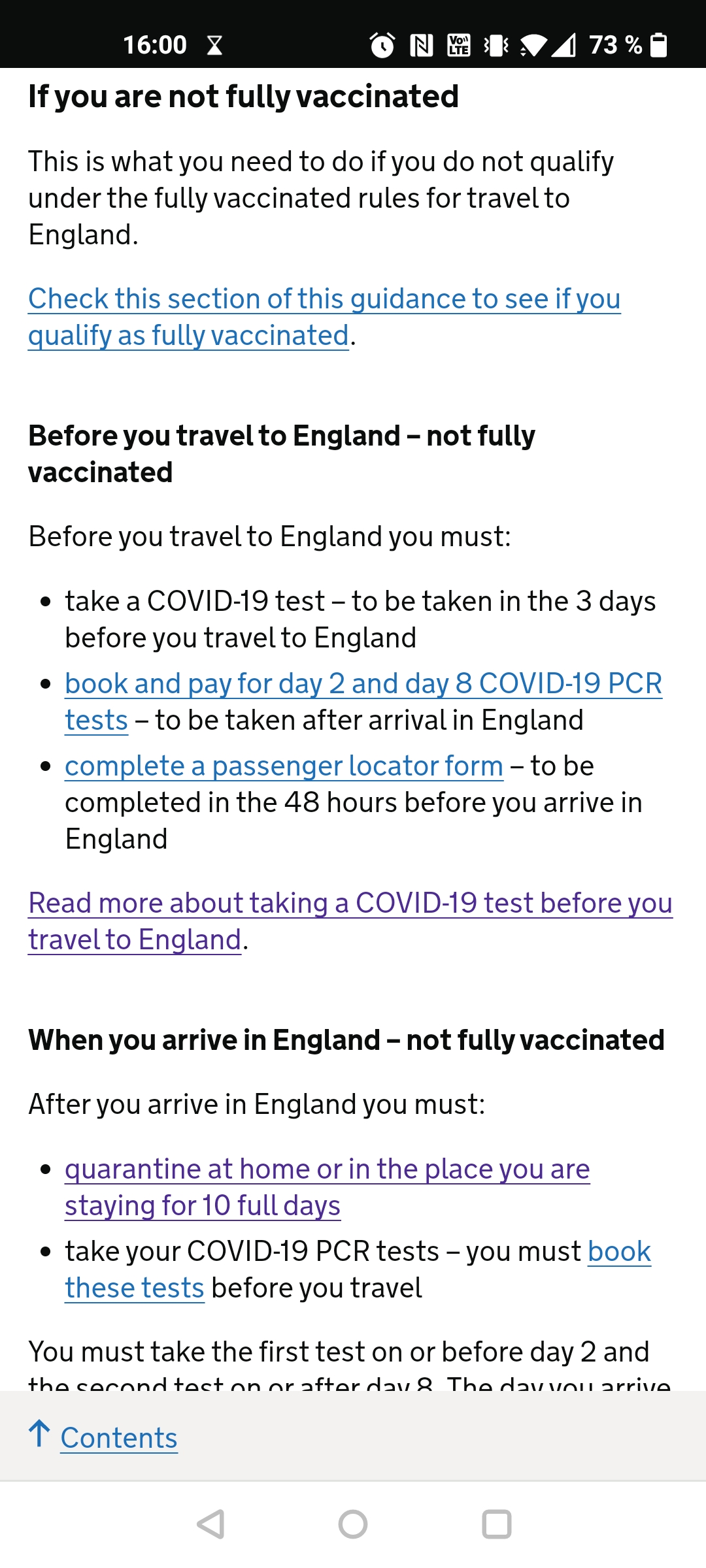This screenshot has height=1568, width=706.
Task: Go back using the system back button
Action: click(210, 1524)
